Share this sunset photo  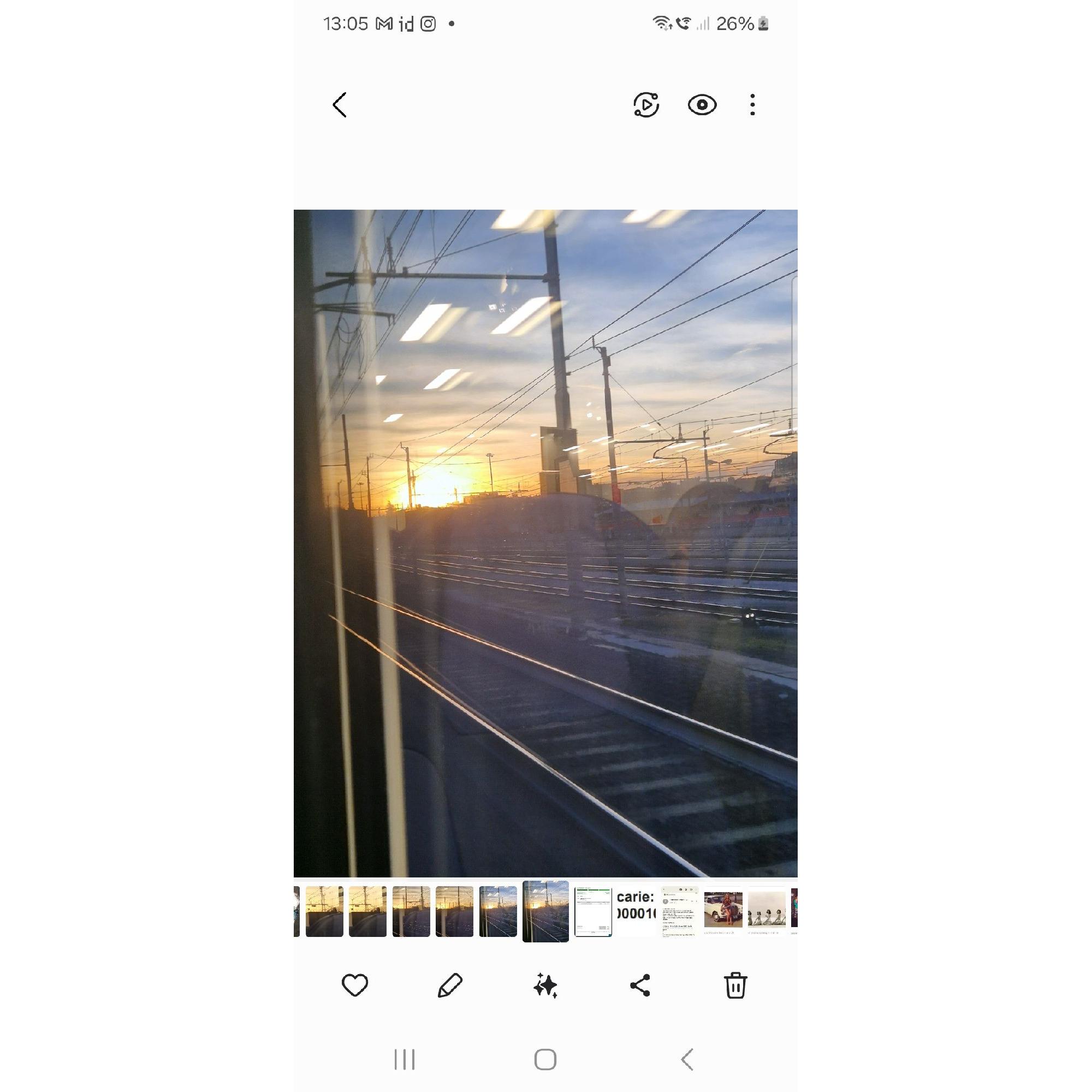click(x=640, y=985)
